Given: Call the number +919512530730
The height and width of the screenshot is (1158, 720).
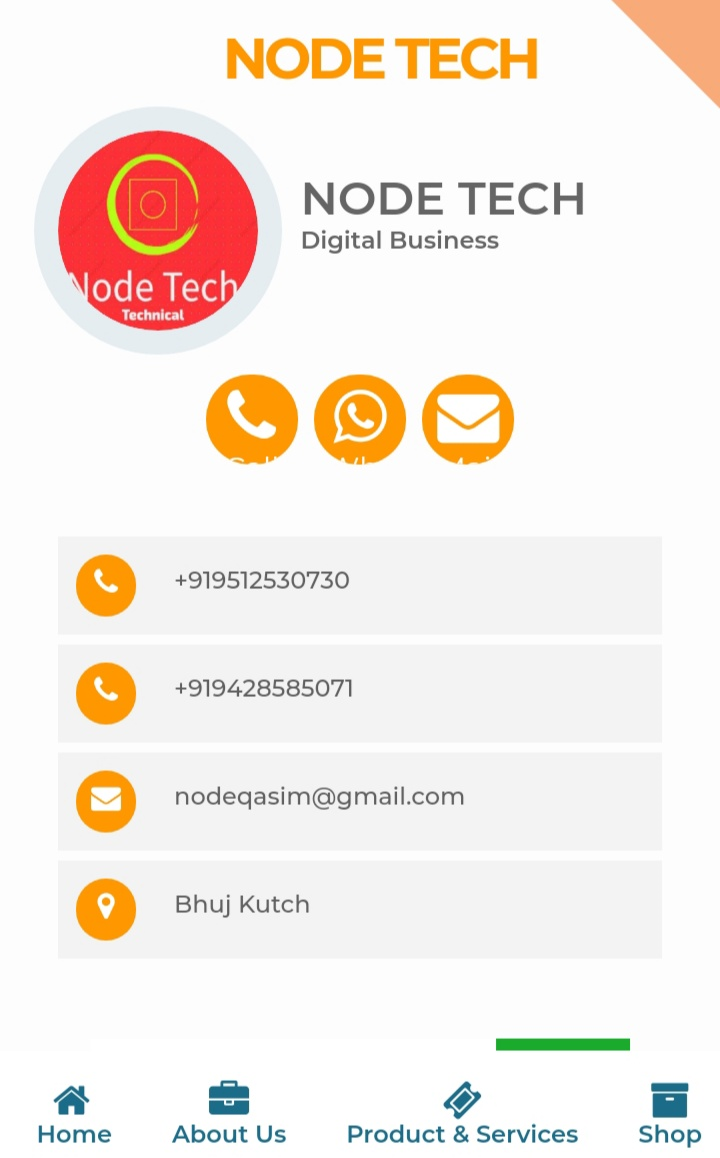Looking at the screenshot, I should point(261,581).
